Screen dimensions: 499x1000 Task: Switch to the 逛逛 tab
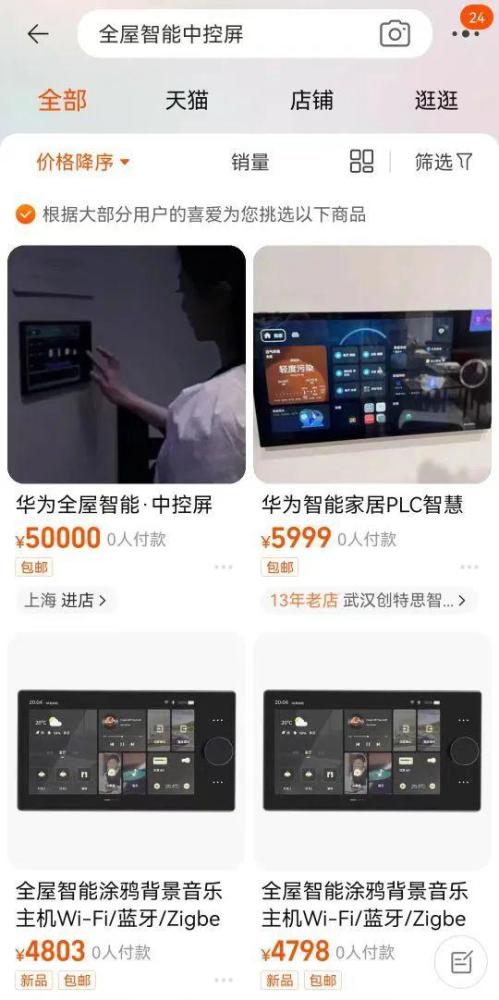point(436,100)
